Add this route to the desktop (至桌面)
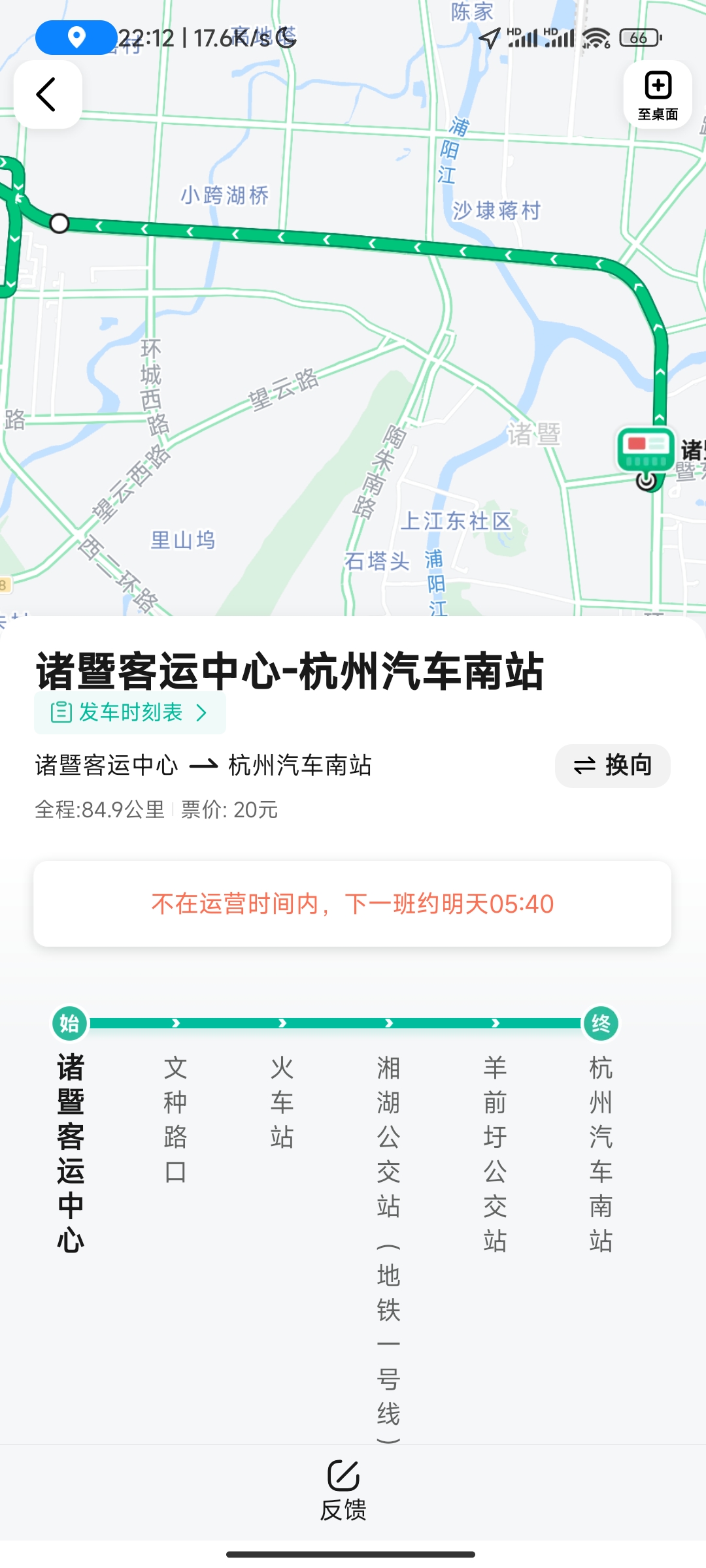The height and width of the screenshot is (1568, 706). [658, 95]
